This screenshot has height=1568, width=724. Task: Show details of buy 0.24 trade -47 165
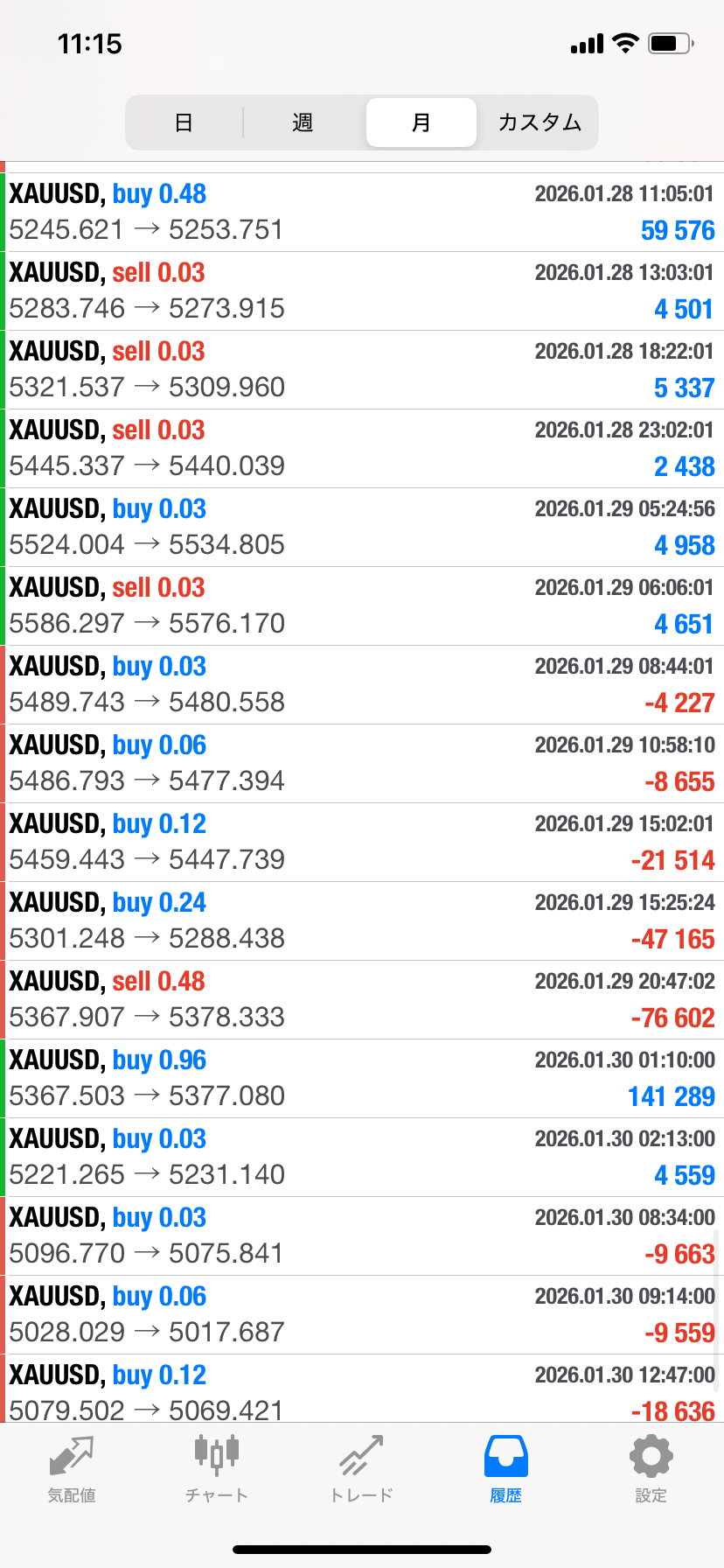click(x=362, y=921)
